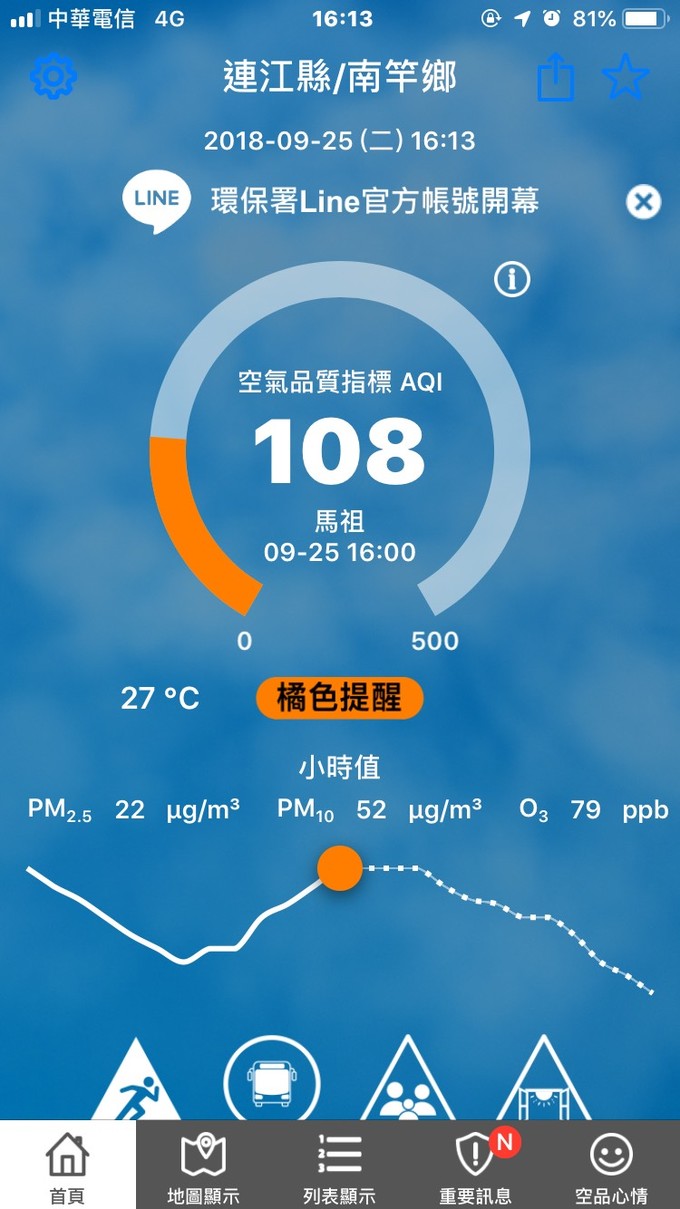This screenshot has height=1209, width=680.
Task: Tap the outdoor running advice icon
Action: (x=137, y=1085)
